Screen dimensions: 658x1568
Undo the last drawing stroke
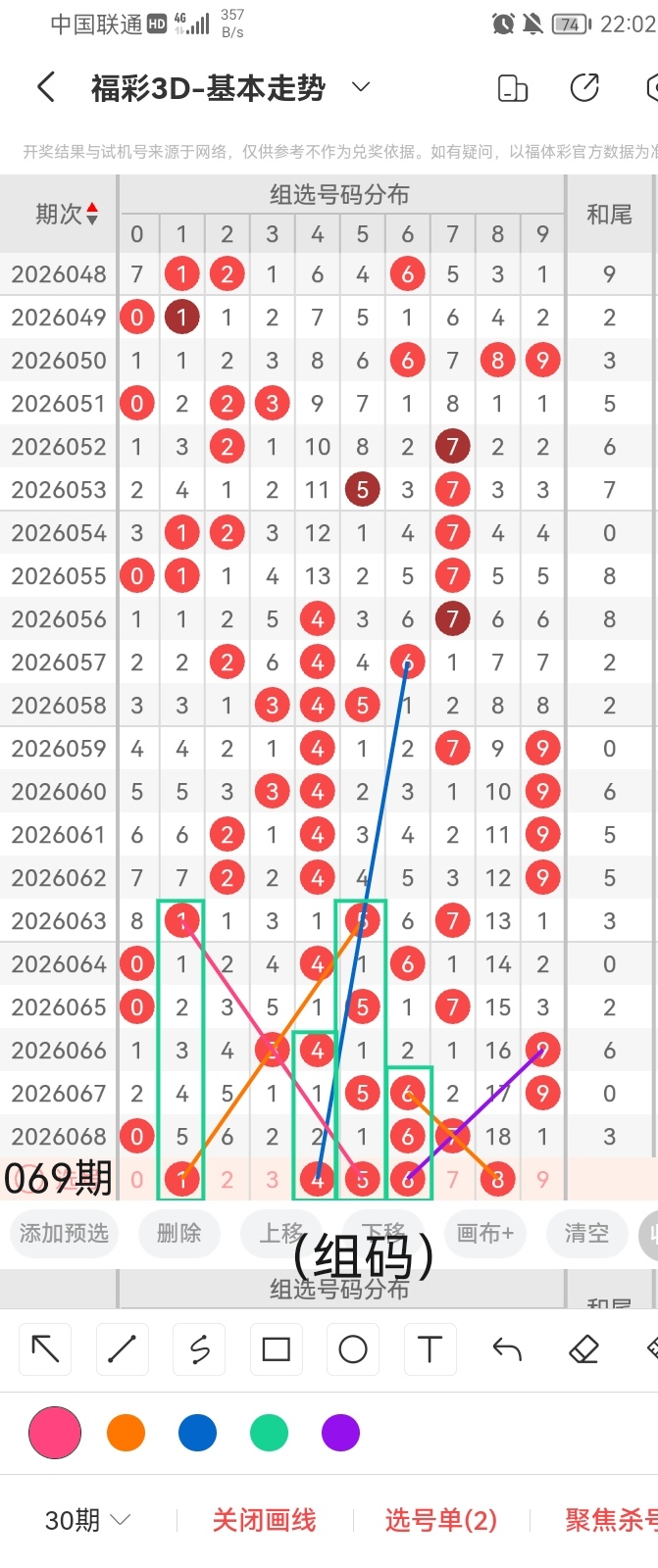point(507,1349)
